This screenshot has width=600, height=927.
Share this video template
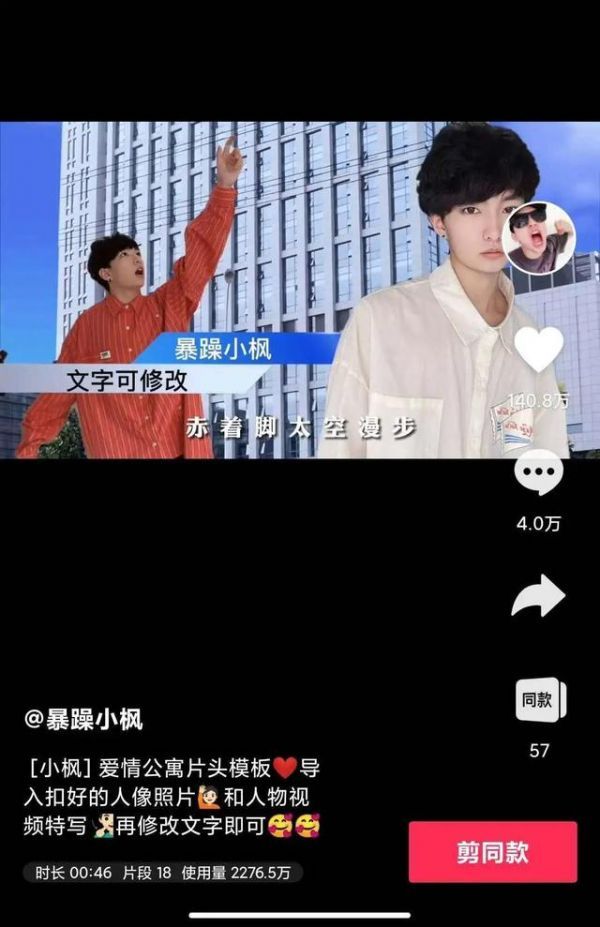click(538, 597)
